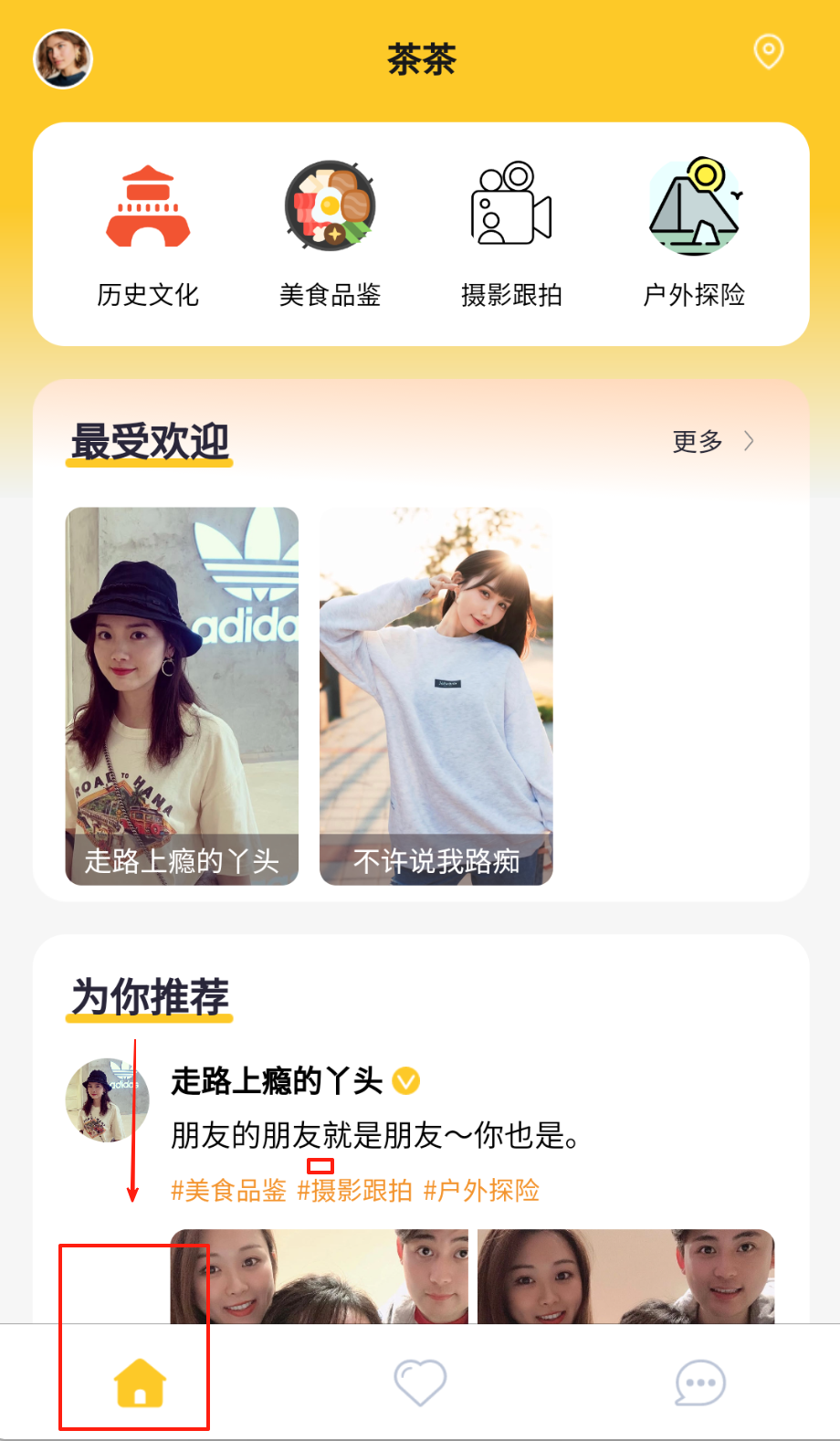The image size is (840, 1441).
Task: Open the 不许说我路痴 popular card
Action: [x=436, y=696]
